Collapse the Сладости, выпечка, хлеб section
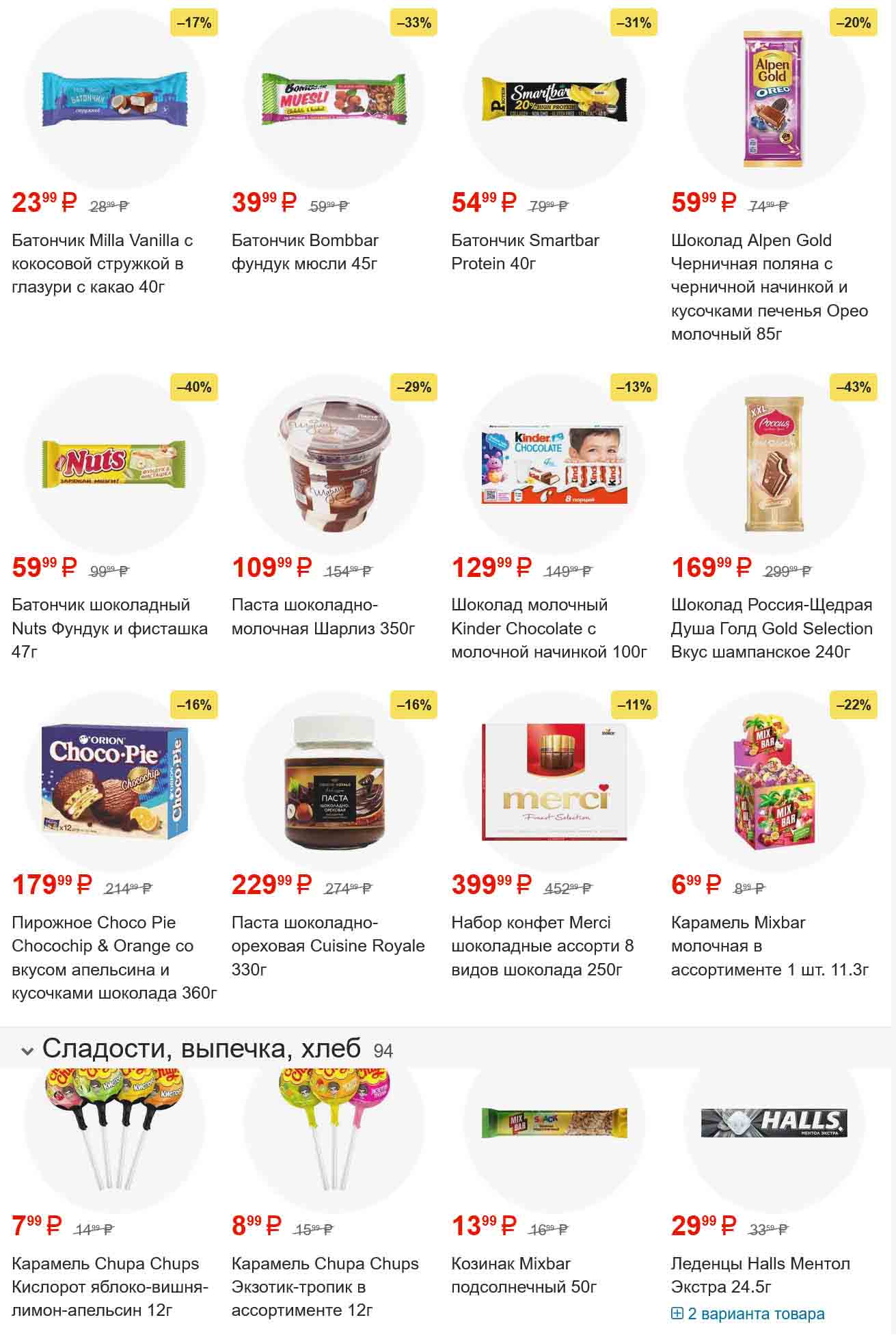 [27, 1051]
